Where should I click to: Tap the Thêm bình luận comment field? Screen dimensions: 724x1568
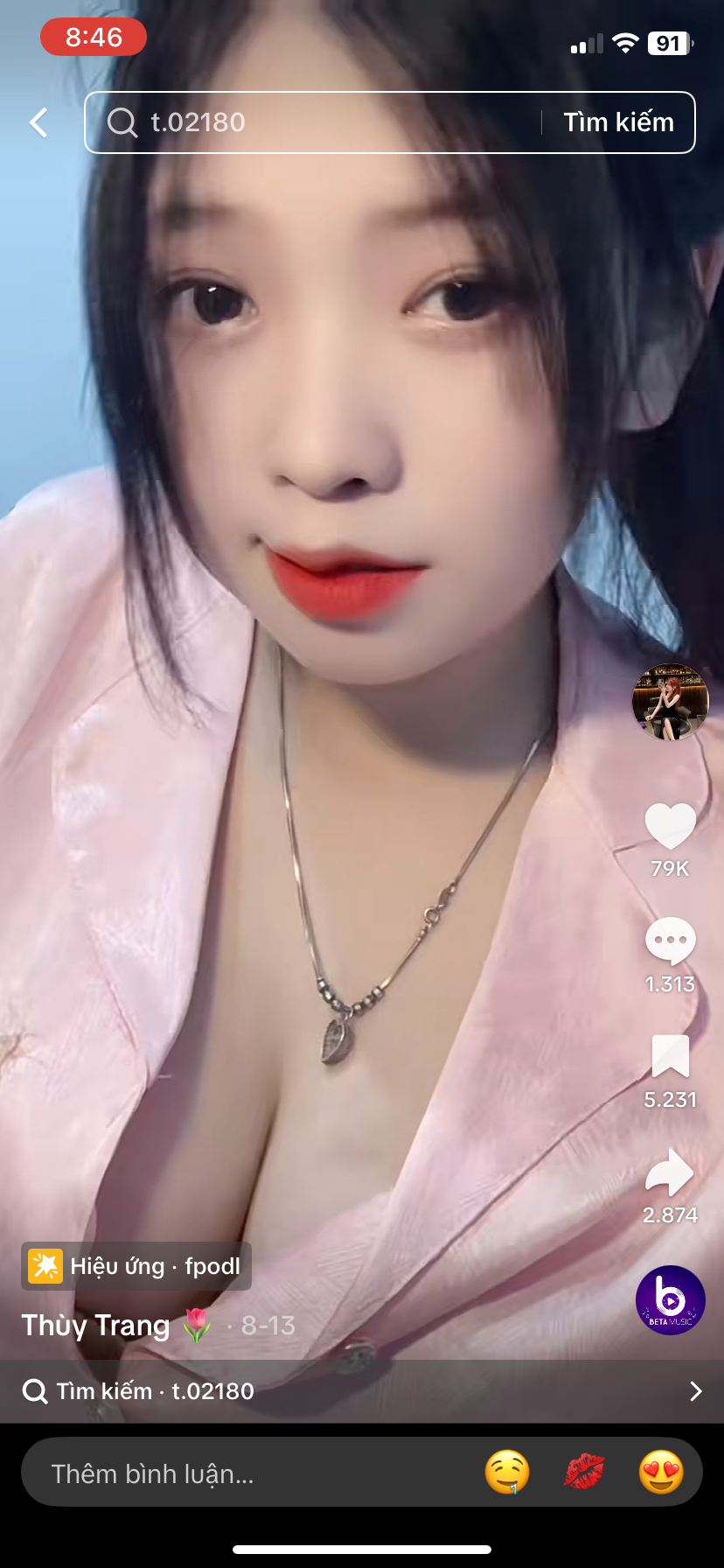point(245,1473)
